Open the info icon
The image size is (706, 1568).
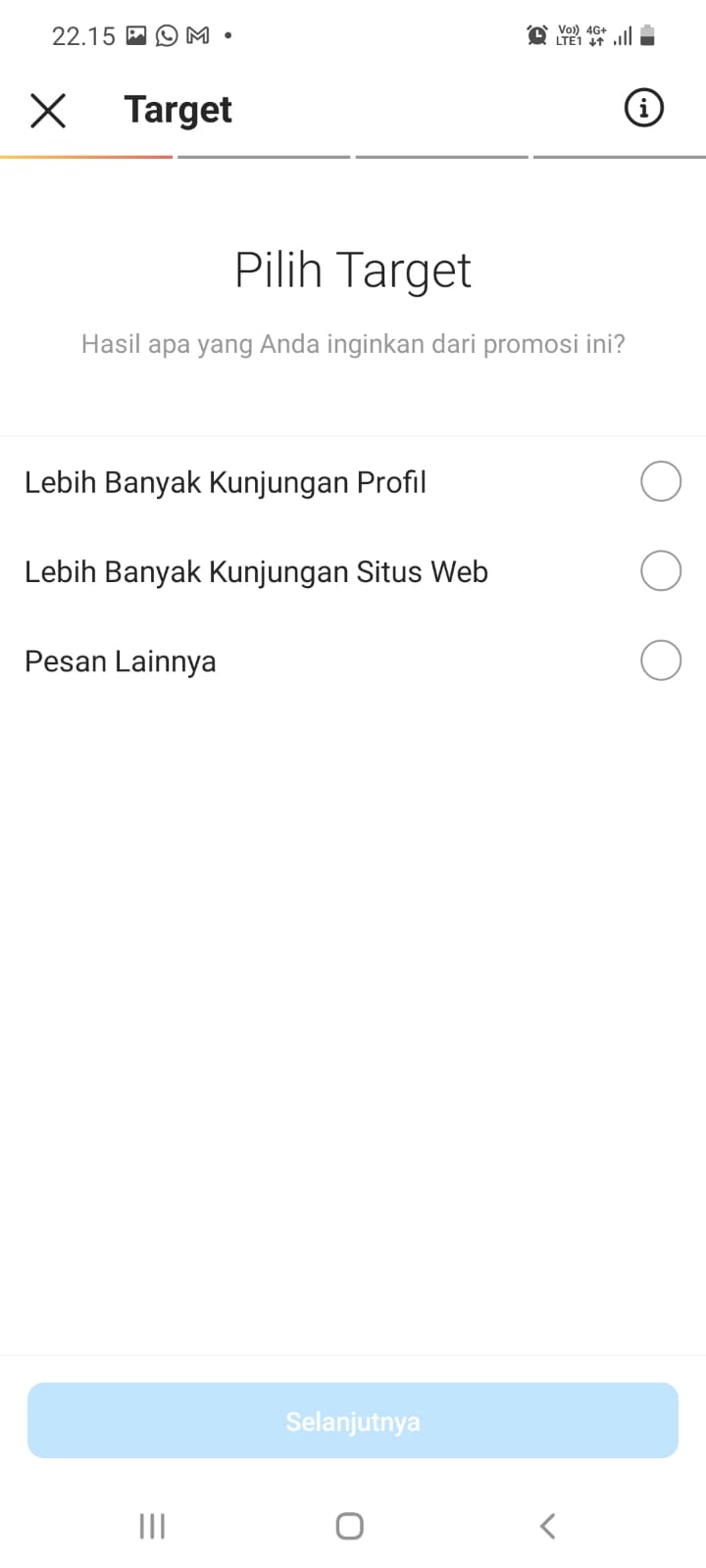644,108
